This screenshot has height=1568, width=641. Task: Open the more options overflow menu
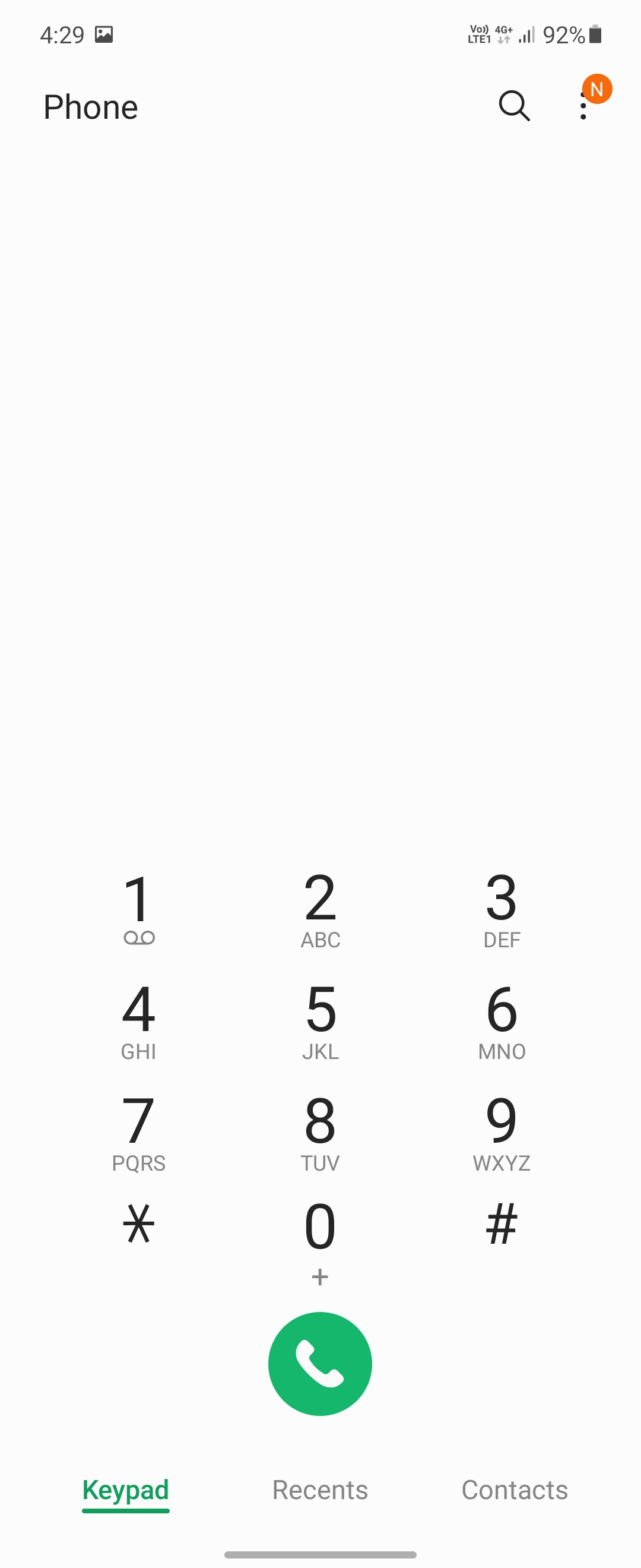coord(583,107)
